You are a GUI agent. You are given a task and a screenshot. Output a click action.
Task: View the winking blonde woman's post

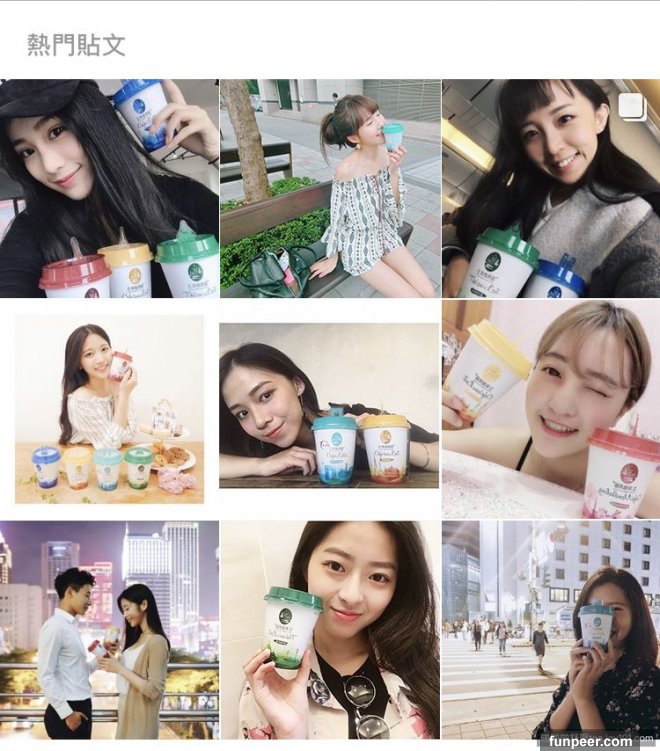[550, 409]
